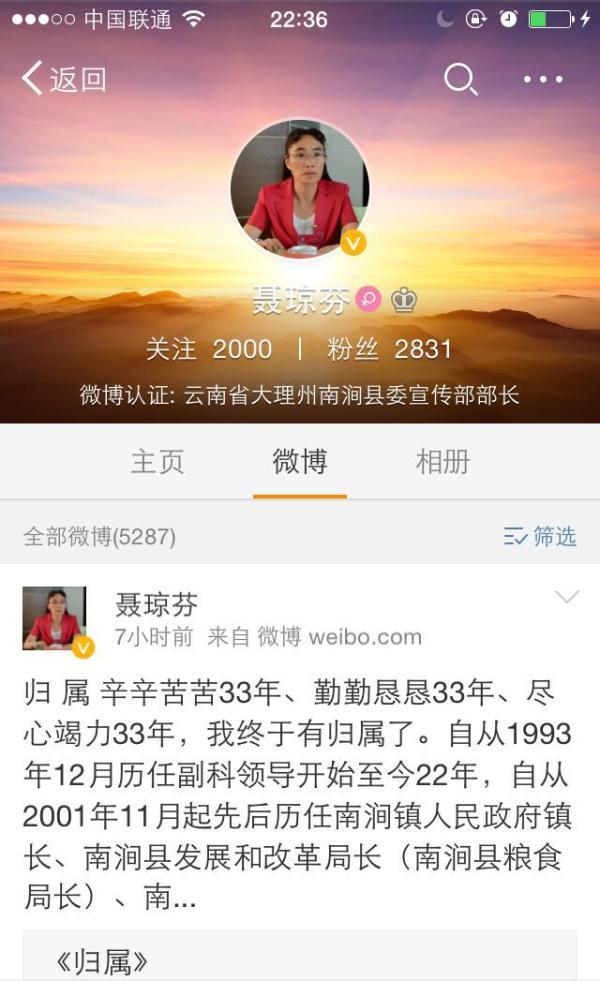Tap the large profile avatar
Image resolution: width=600 pixels, height=981 pixels.
click(300, 190)
